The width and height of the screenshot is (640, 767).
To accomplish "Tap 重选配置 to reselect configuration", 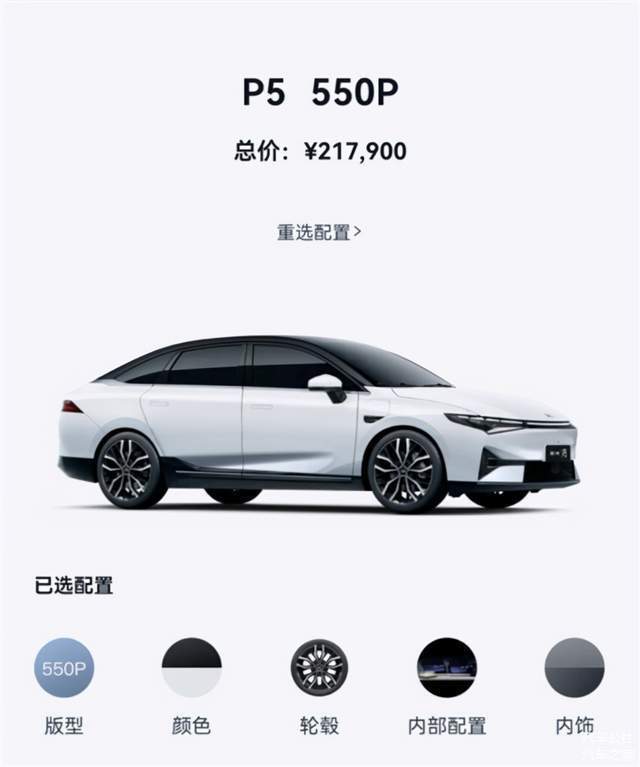I will (319, 232).
